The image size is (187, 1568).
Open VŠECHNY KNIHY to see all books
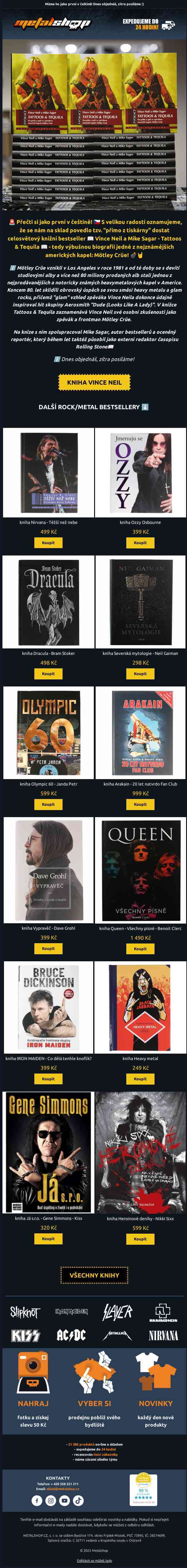pyautogui.click(x=94, y=1274)
